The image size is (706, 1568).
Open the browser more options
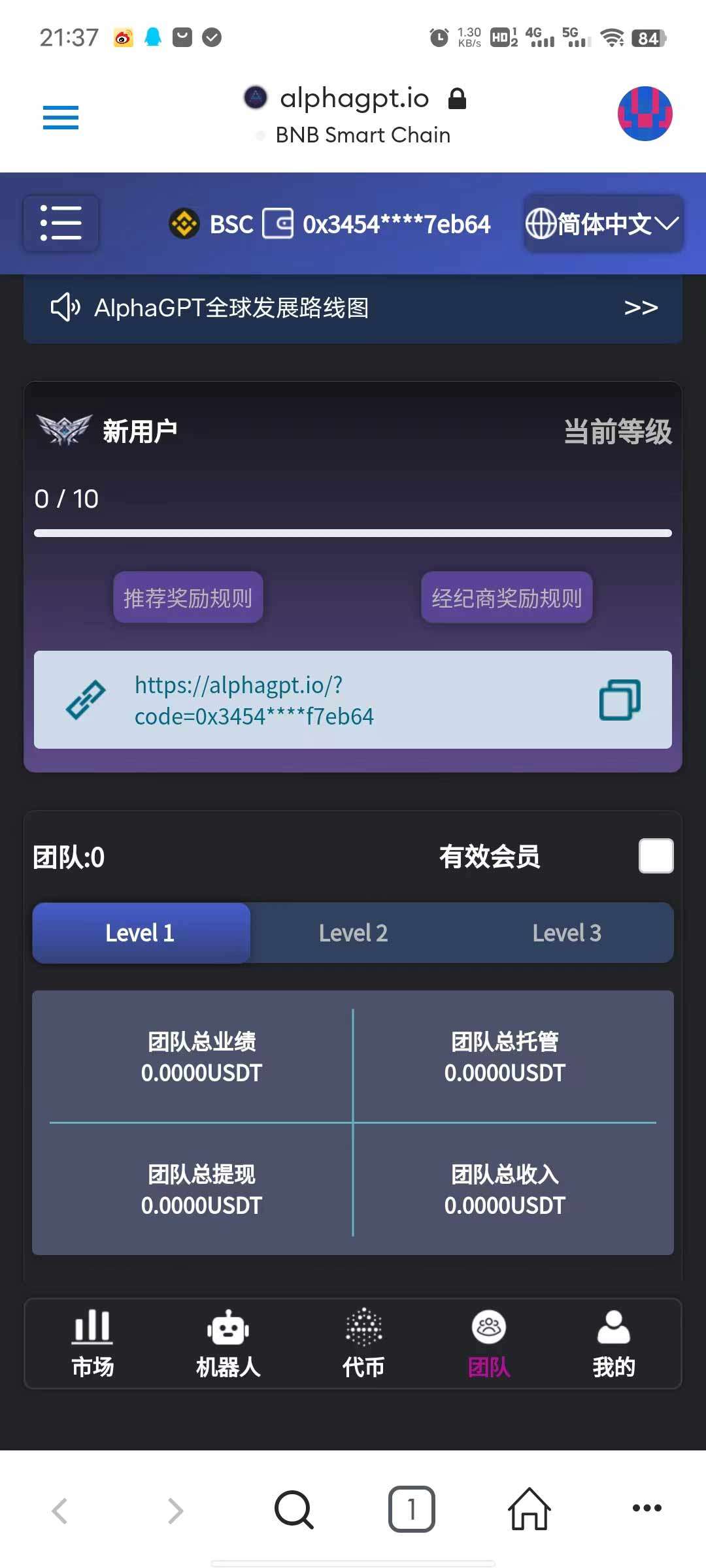pyautogui.click(x=647, y=1509)
